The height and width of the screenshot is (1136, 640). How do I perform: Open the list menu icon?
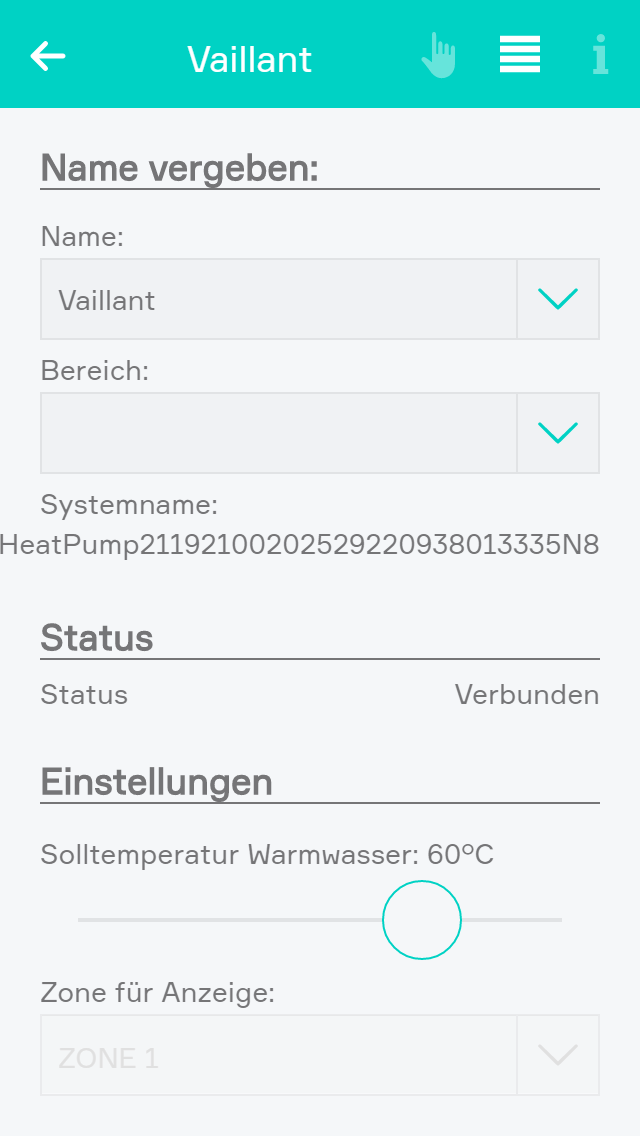pos(520,55)
